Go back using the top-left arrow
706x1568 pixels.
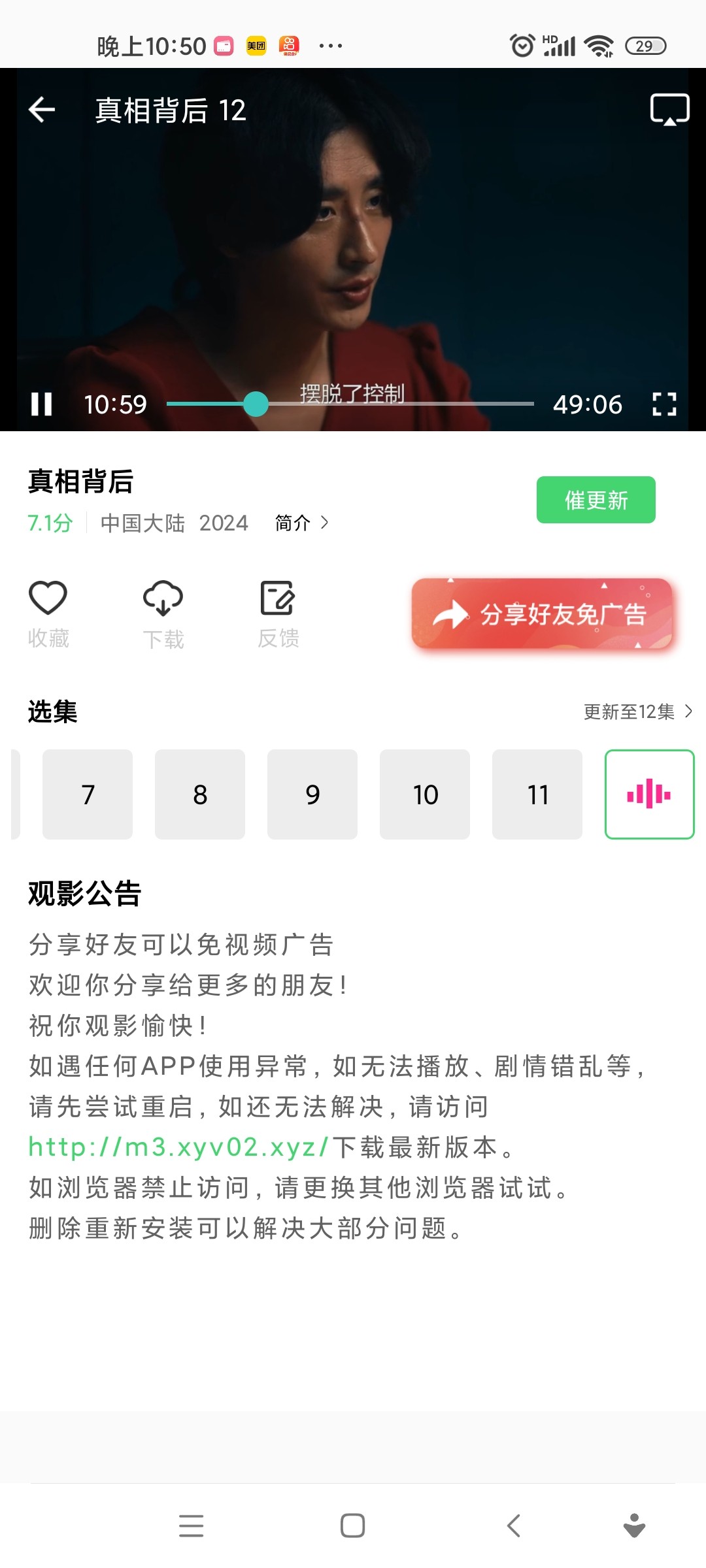tap(42, 109)
